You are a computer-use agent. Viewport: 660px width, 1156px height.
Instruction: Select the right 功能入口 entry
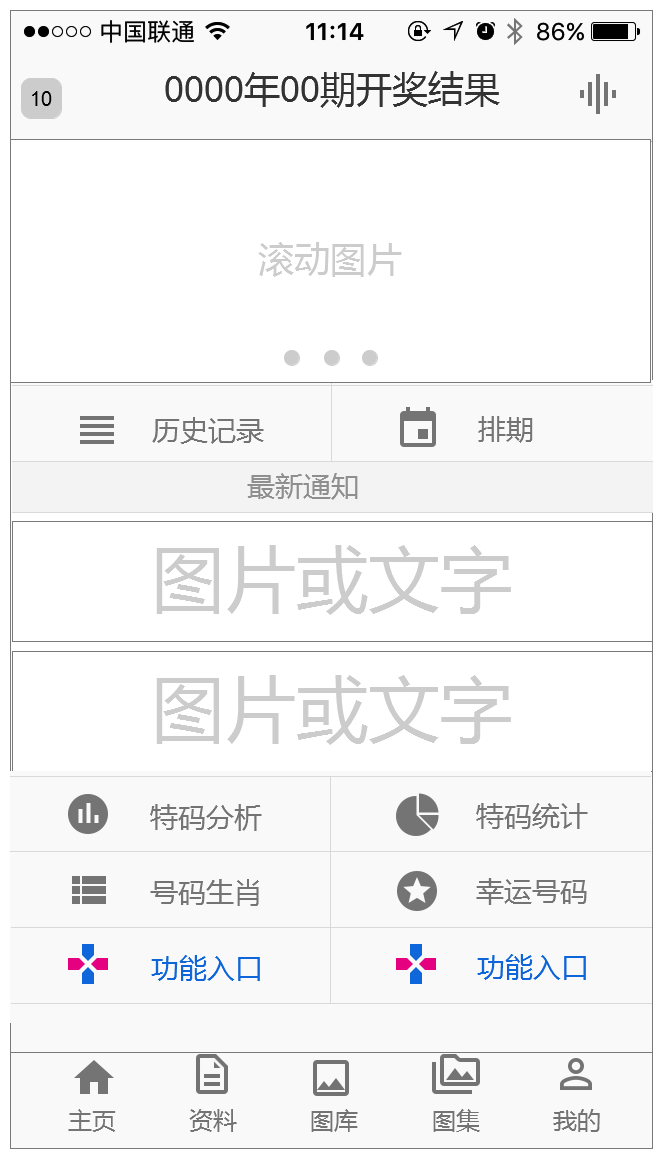(x=491, y=967)
